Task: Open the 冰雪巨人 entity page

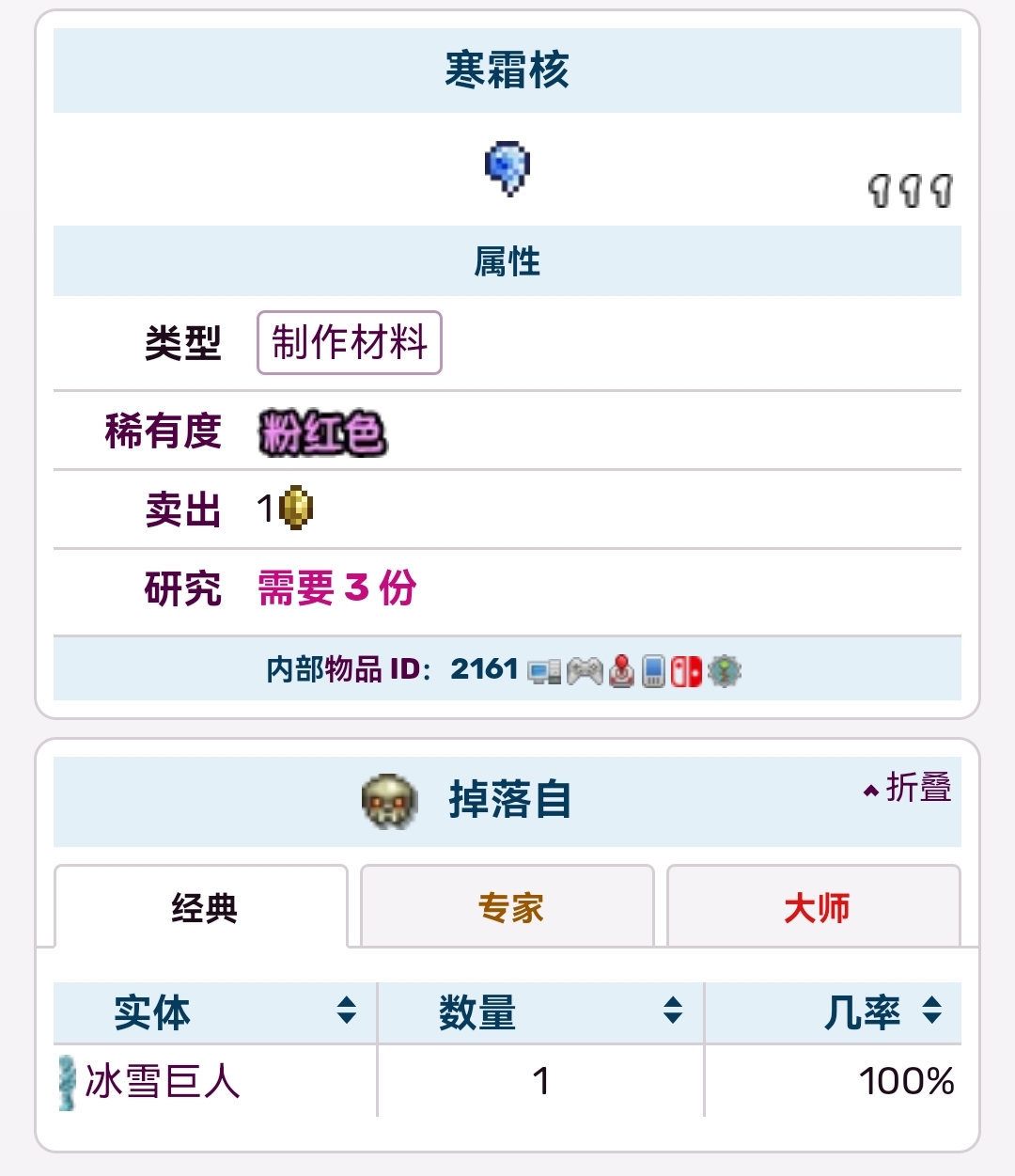Action: tap(162, 1082)
